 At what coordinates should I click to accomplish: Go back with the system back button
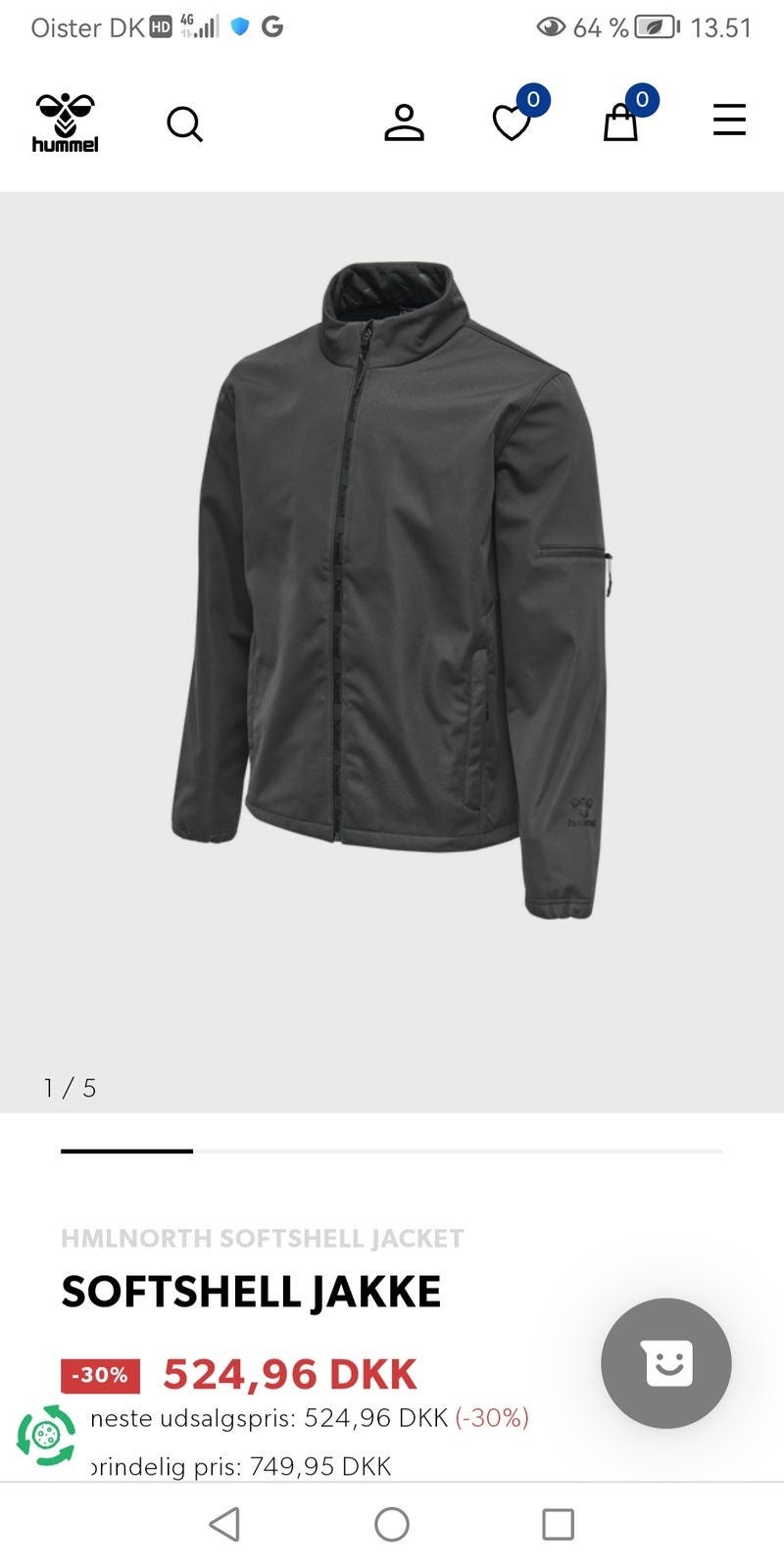224,1525
